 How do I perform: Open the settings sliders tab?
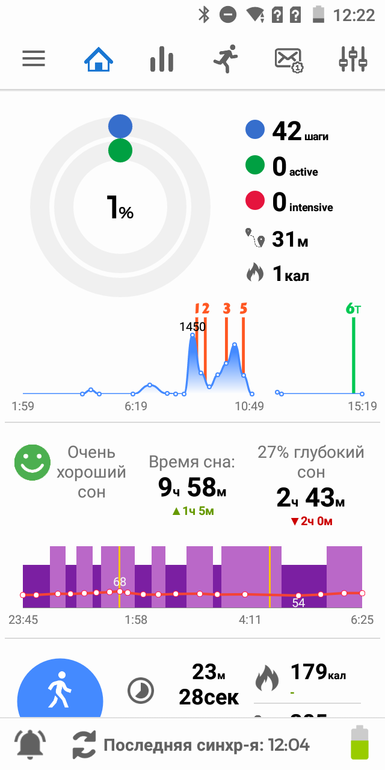[353, 59]
